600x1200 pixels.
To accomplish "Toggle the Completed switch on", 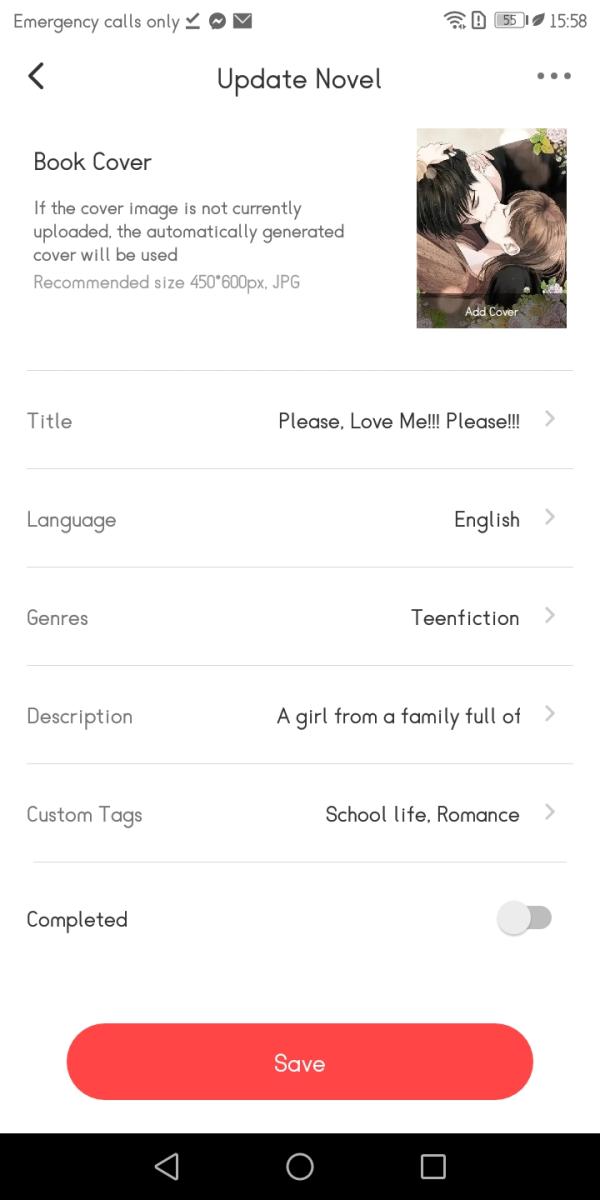I will tap(525, 918).
